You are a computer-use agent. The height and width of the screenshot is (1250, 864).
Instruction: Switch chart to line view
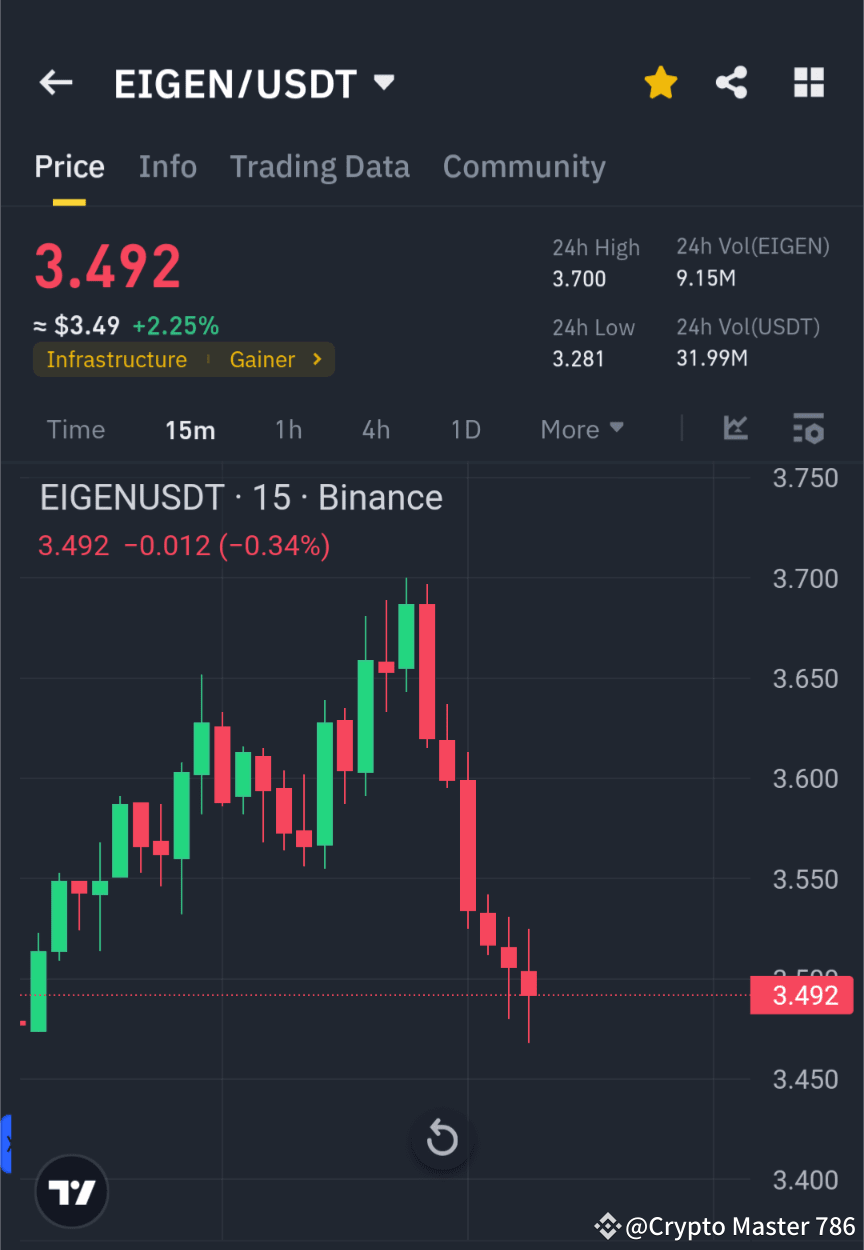(x=735, y=429)
